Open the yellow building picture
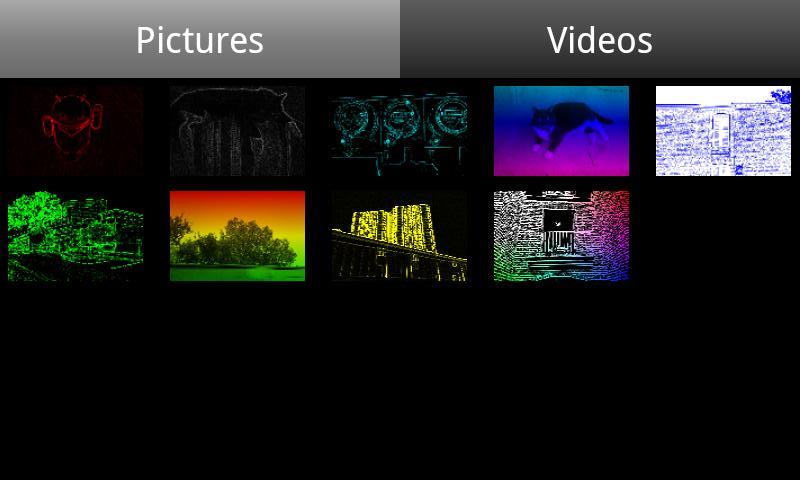The height and width of the screenshot is (480, 800). (399, 236)
